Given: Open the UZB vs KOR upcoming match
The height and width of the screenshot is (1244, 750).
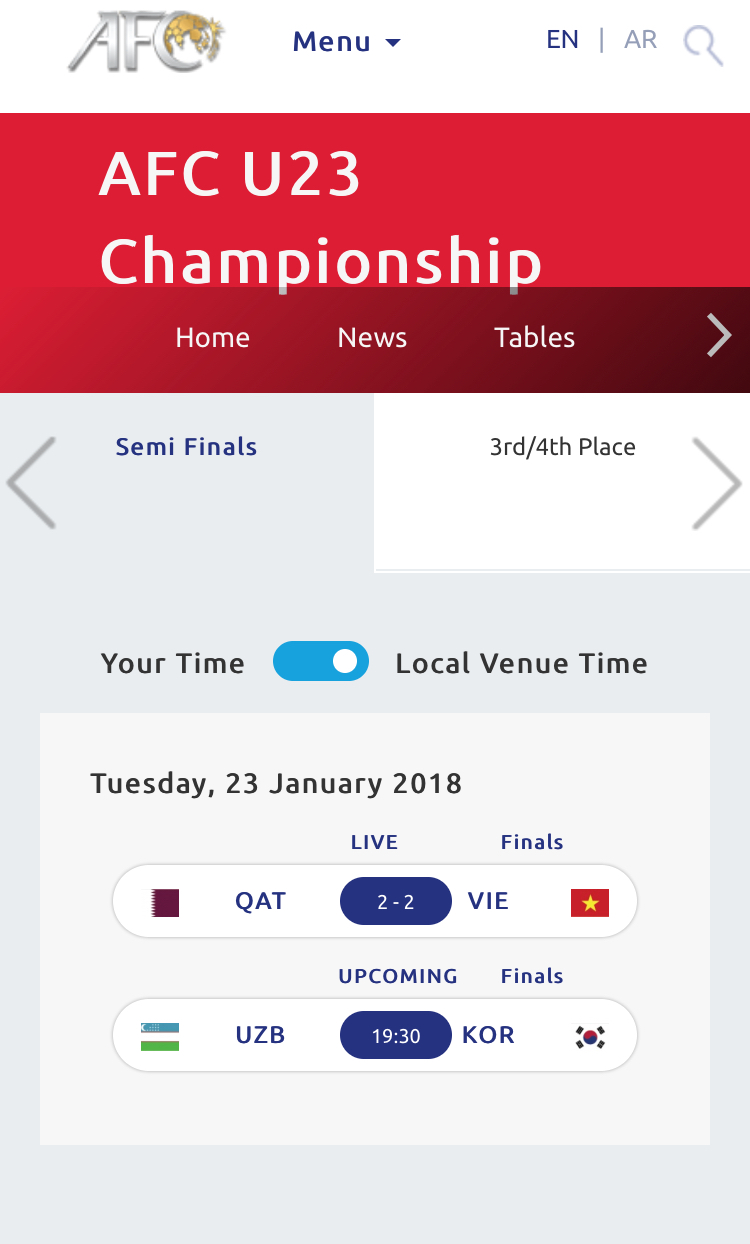Looking at the screenshot, I should pyautogui.click(x=395, y=1036).
